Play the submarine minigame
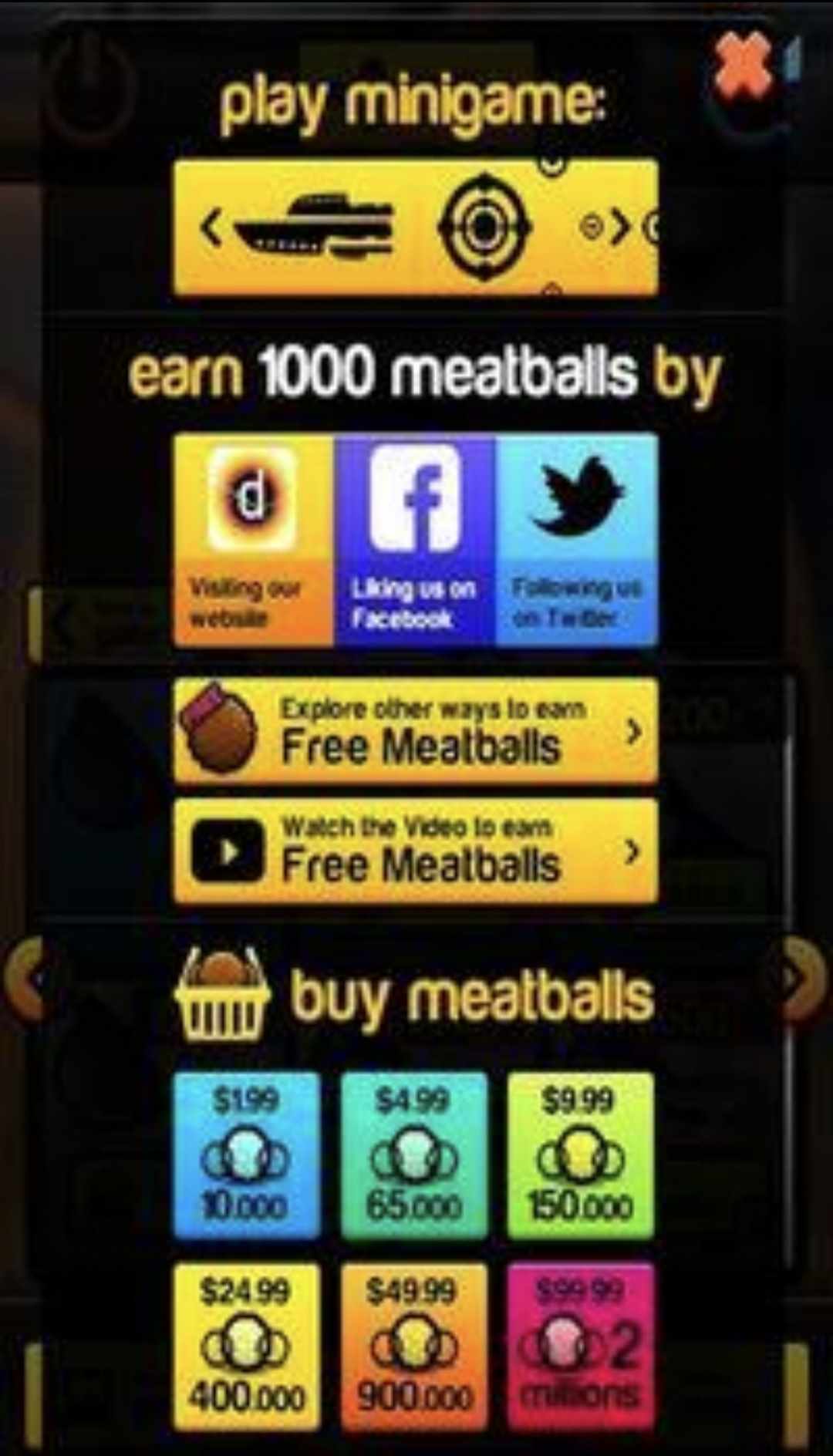 415,228
